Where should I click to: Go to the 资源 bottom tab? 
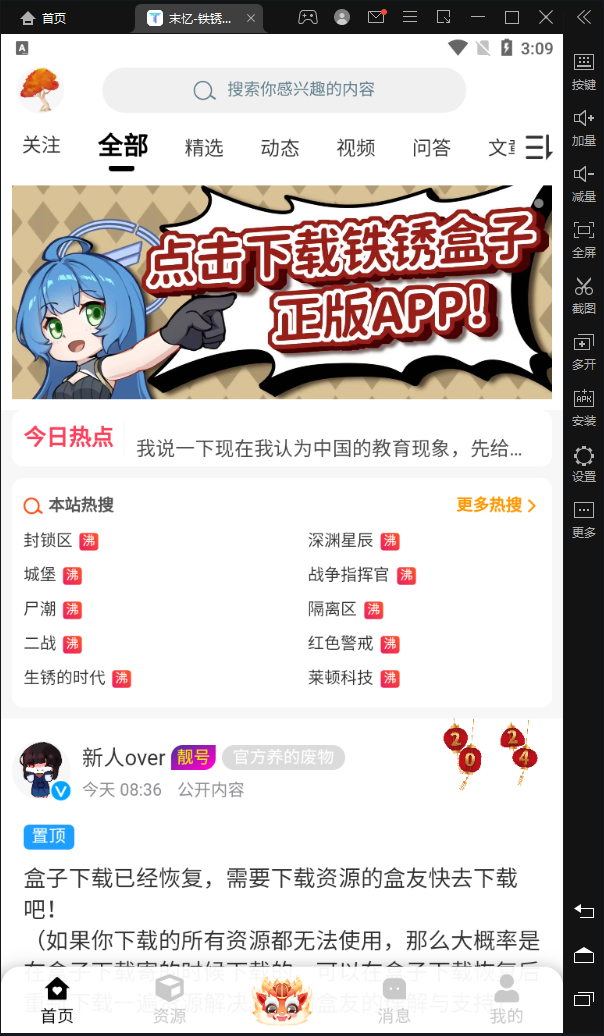coord(170,1000)
